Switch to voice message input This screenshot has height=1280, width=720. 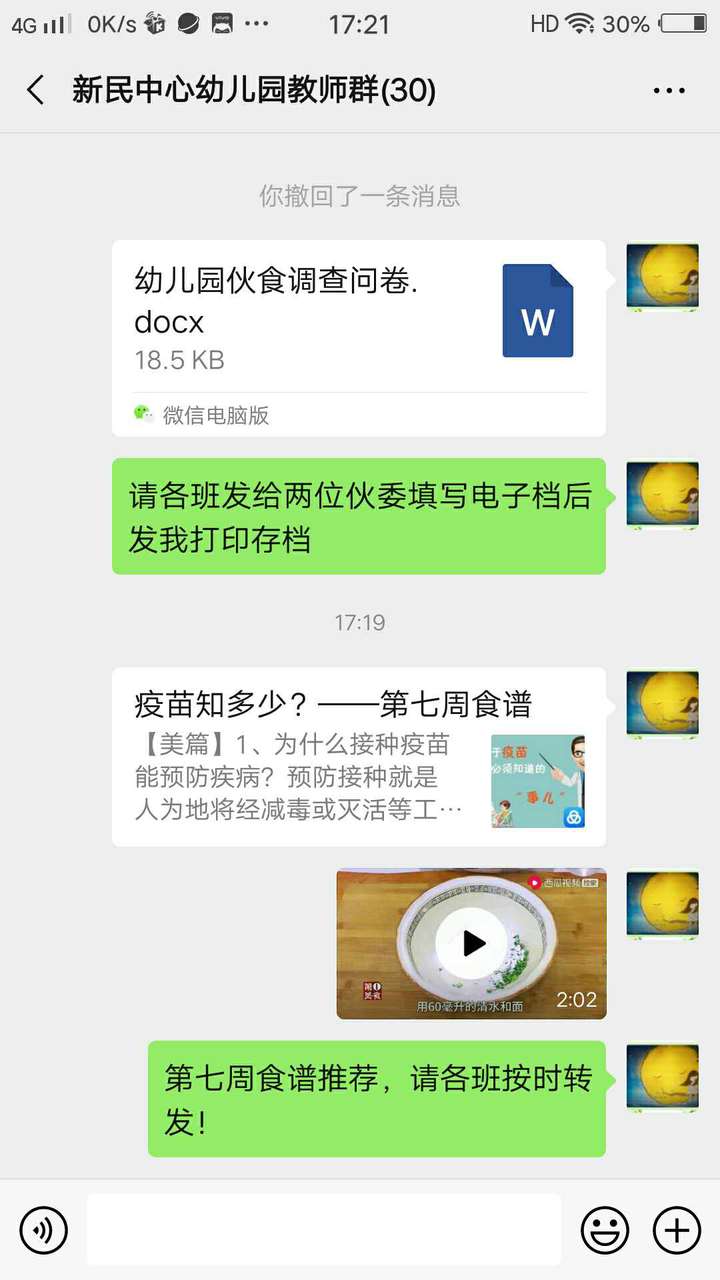pos(43,1229)
